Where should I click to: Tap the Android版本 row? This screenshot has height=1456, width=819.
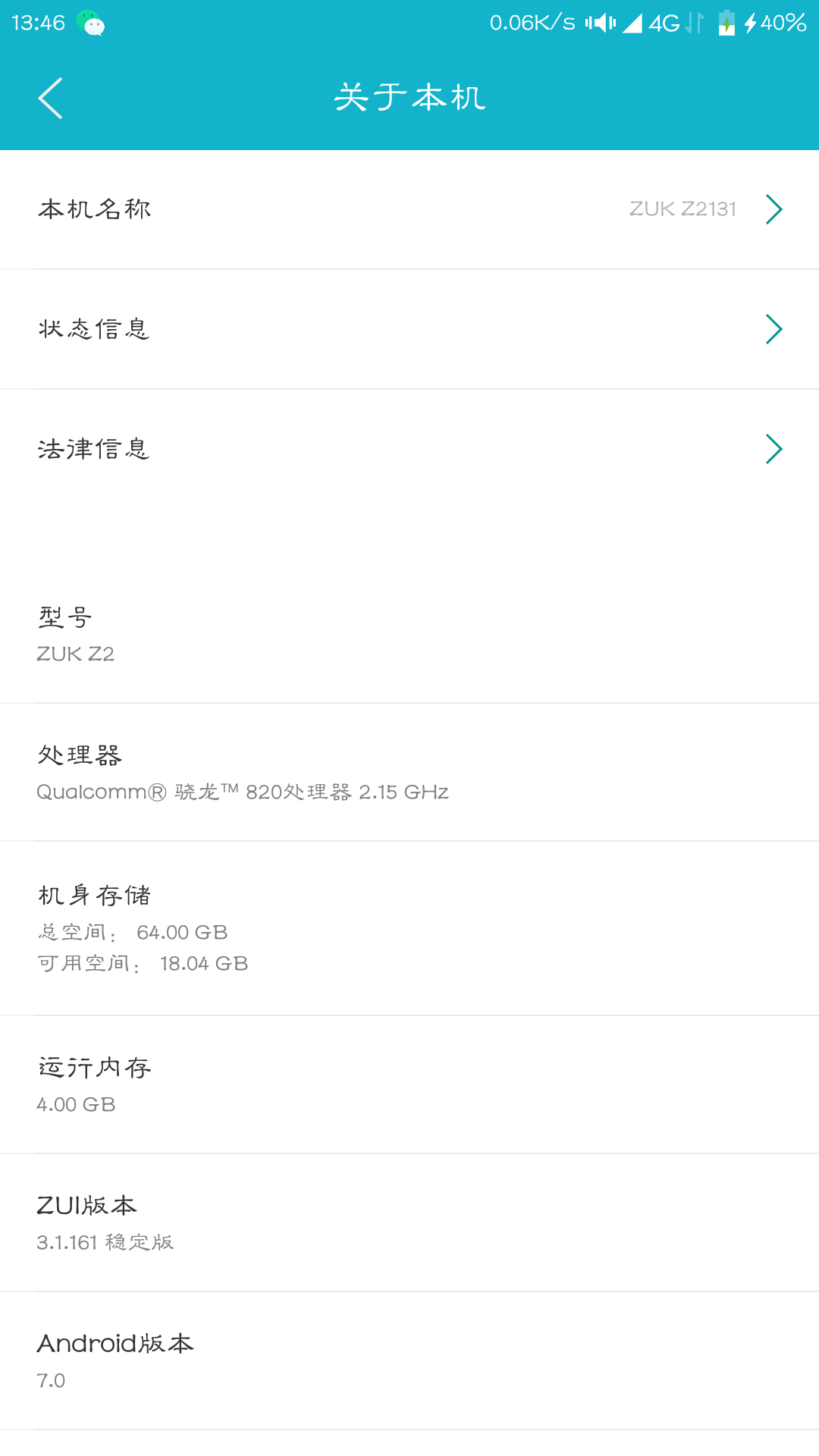point(409,1360)
